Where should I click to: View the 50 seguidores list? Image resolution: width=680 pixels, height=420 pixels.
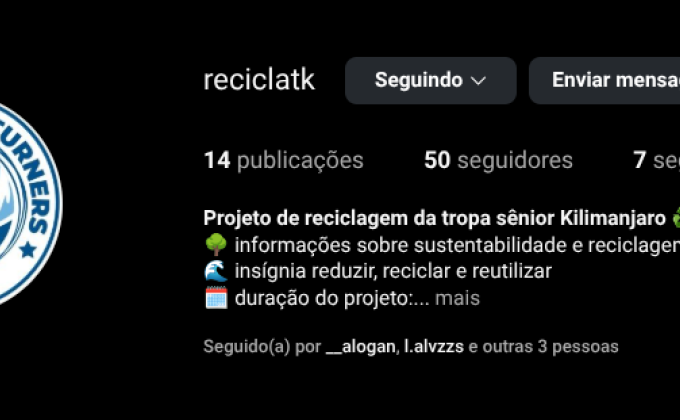(498, 160)
